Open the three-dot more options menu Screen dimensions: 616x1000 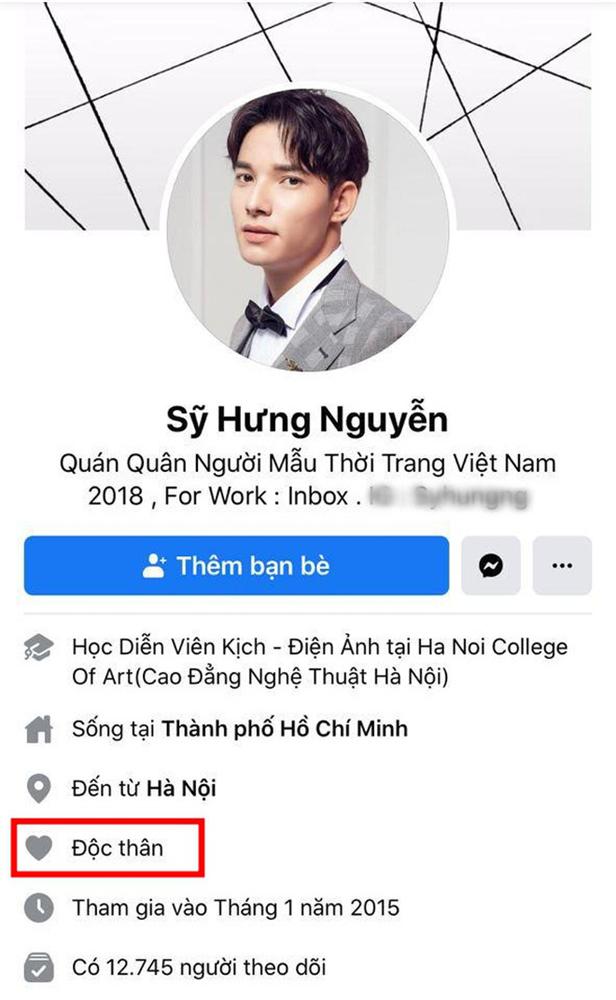point(560,567)
